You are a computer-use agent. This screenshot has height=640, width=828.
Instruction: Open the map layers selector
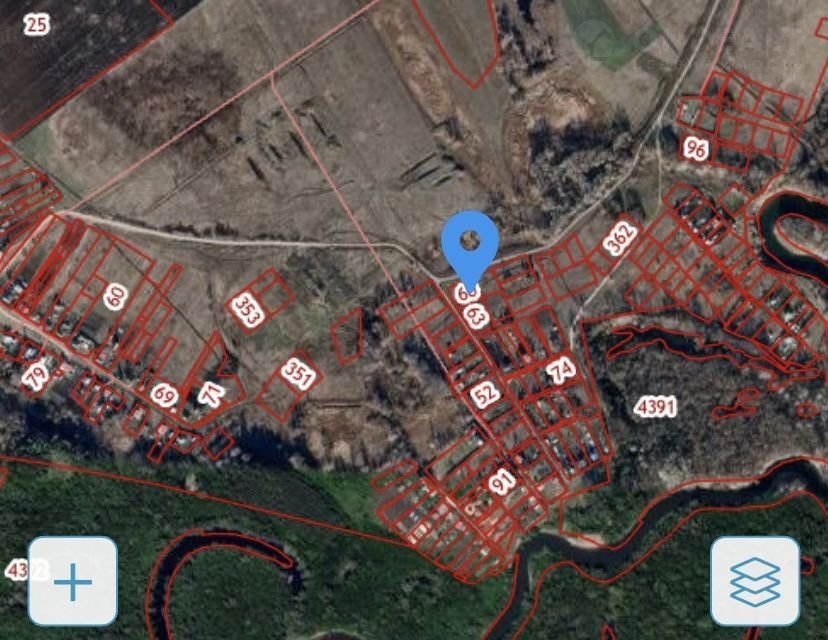(755, 581)
